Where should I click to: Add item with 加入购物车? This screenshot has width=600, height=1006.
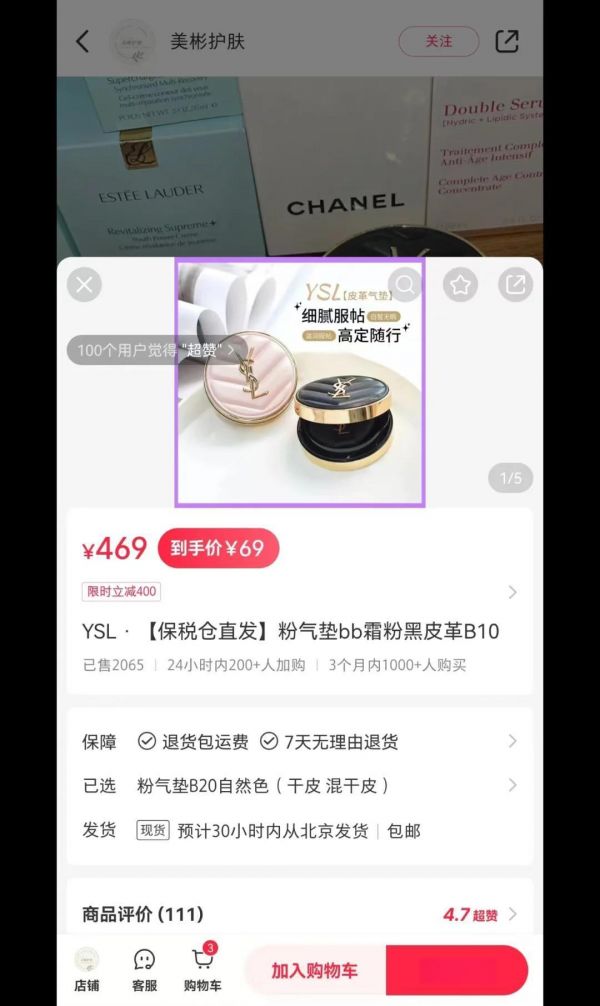click(x=314, y=970)
